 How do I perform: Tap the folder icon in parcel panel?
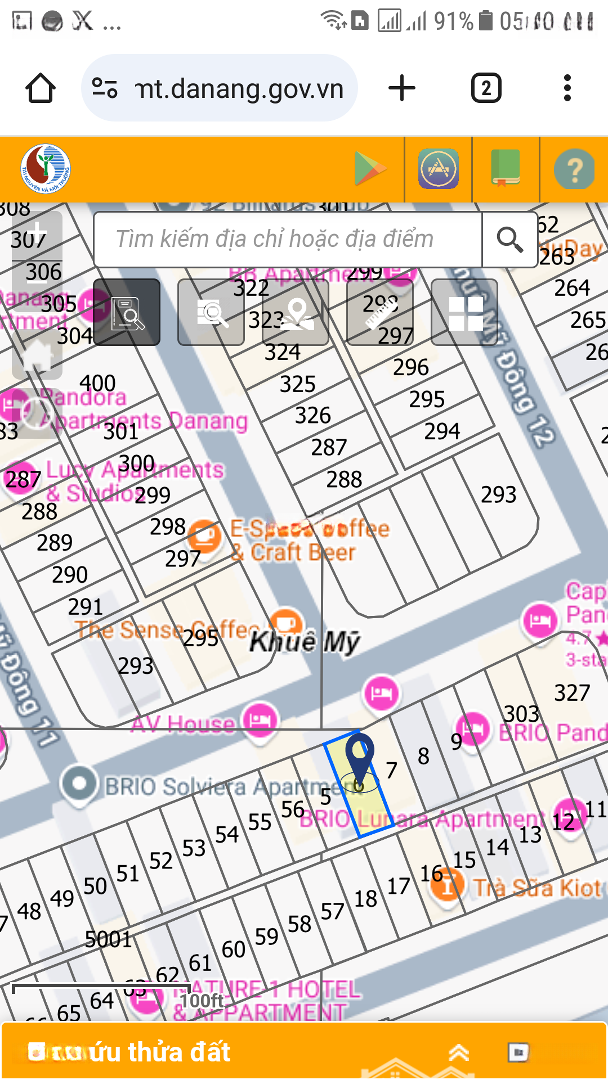518,1052
